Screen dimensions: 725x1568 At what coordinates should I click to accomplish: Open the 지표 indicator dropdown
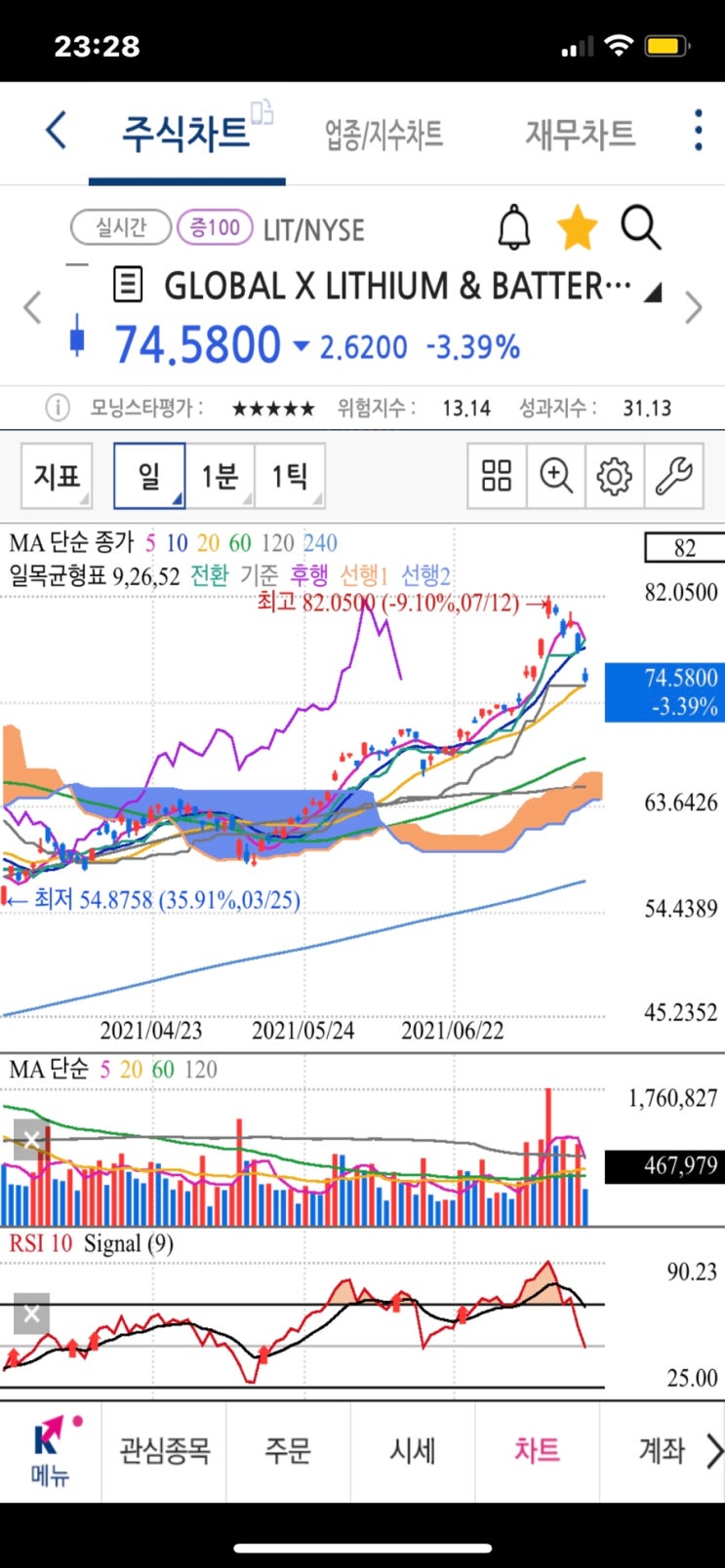pyautogui.click(x=56, y=476)
